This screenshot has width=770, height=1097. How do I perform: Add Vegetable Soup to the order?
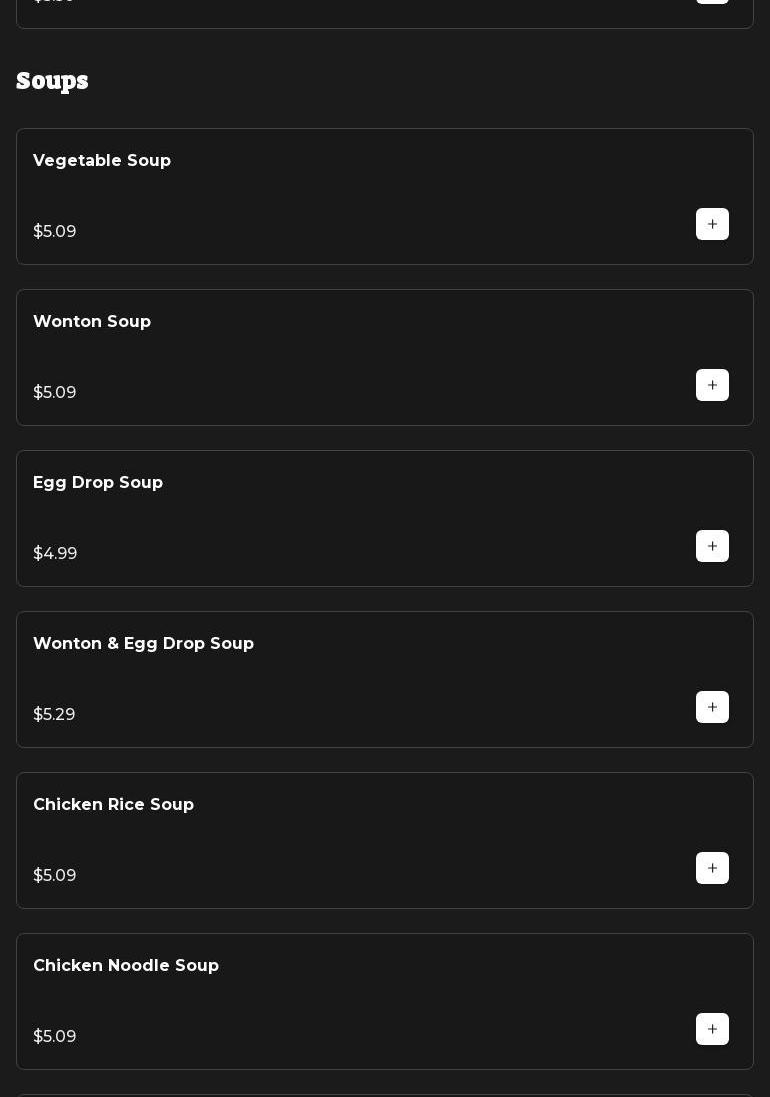tap(712, 224)
